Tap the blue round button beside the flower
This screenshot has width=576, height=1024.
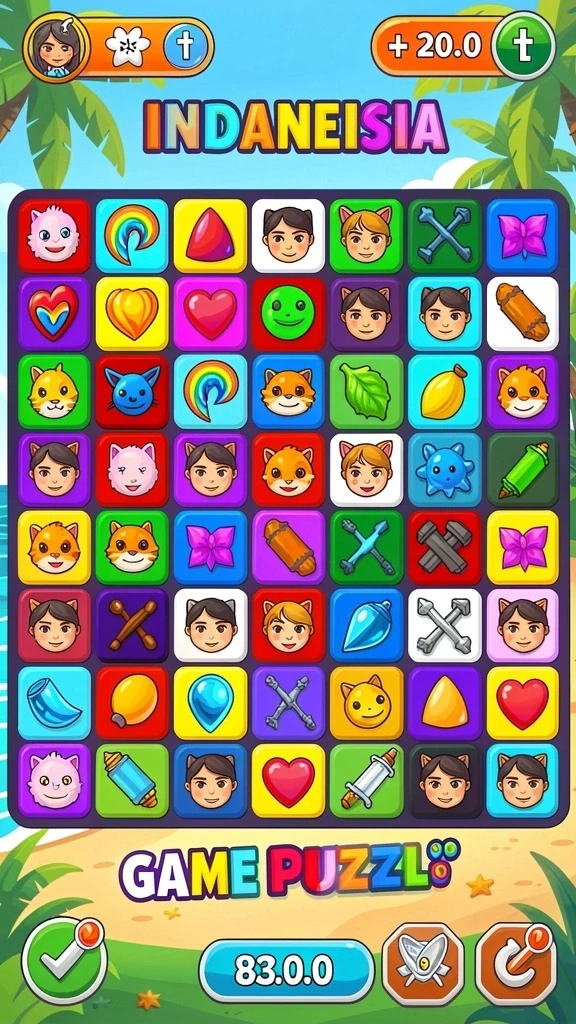185,47
